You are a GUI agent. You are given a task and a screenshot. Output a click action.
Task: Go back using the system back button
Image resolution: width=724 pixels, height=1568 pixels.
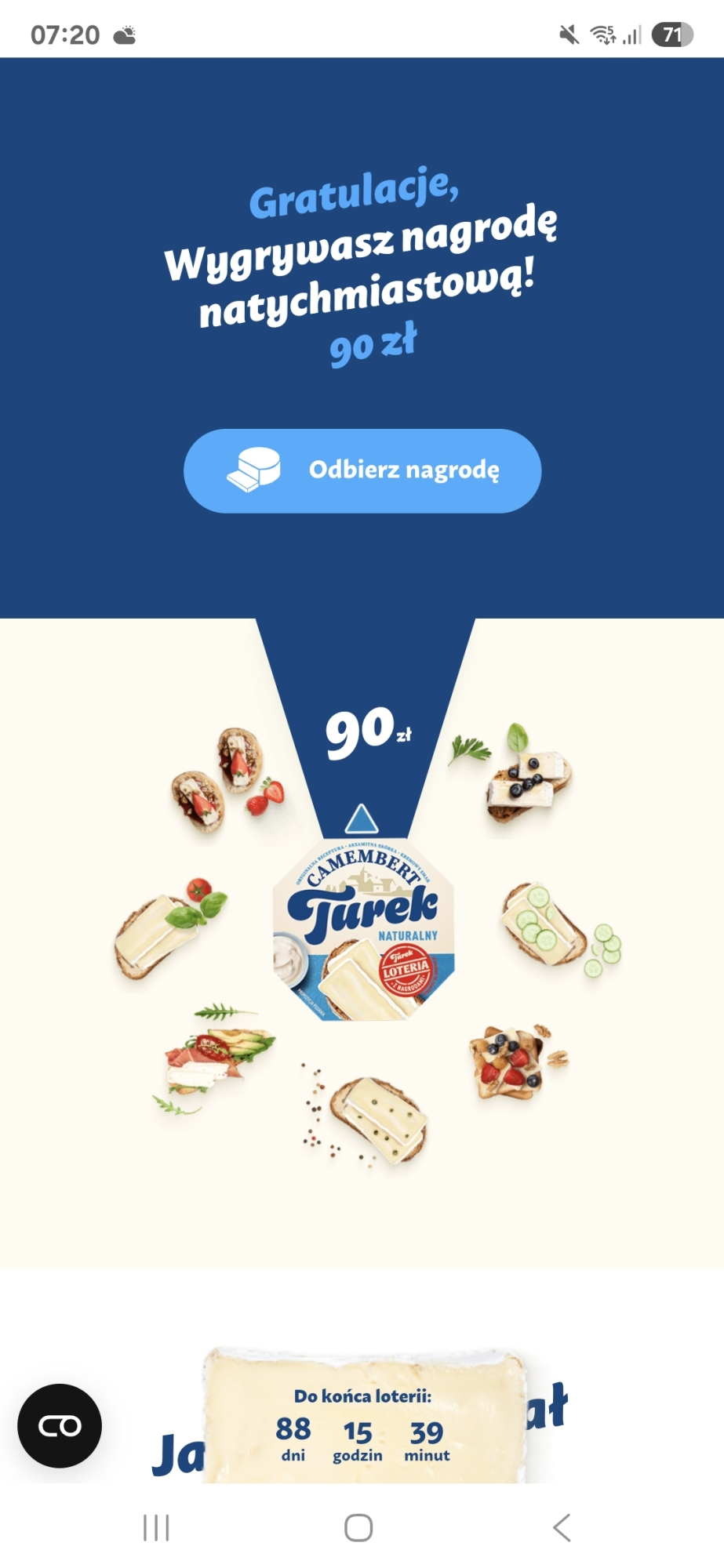point(562,1527)
